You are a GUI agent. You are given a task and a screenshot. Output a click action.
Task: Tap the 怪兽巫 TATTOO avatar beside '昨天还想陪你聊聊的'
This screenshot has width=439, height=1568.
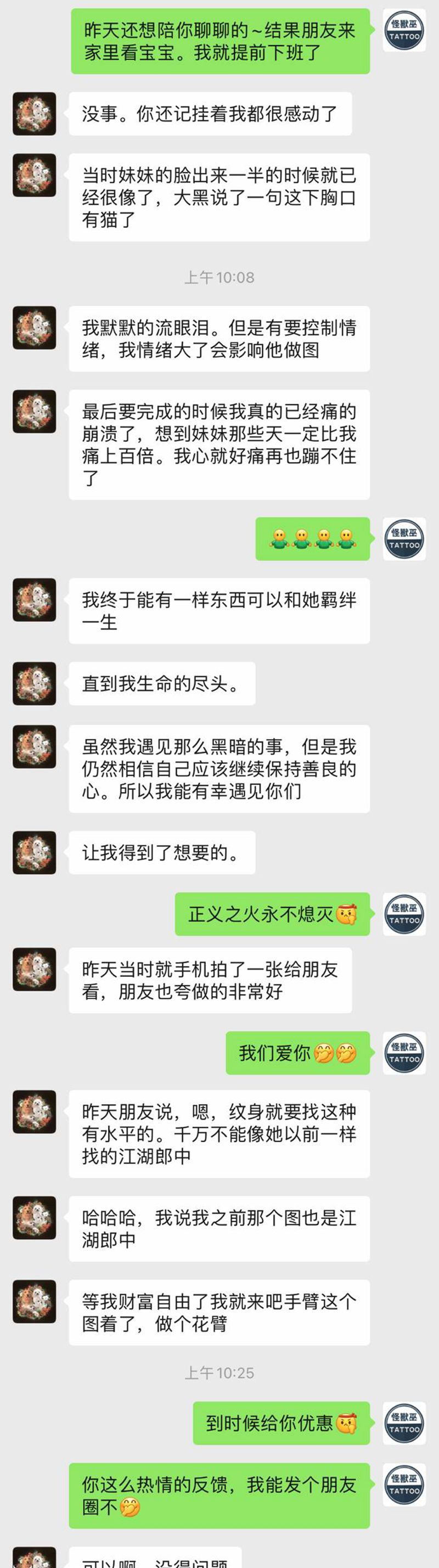tap(404, 30)
